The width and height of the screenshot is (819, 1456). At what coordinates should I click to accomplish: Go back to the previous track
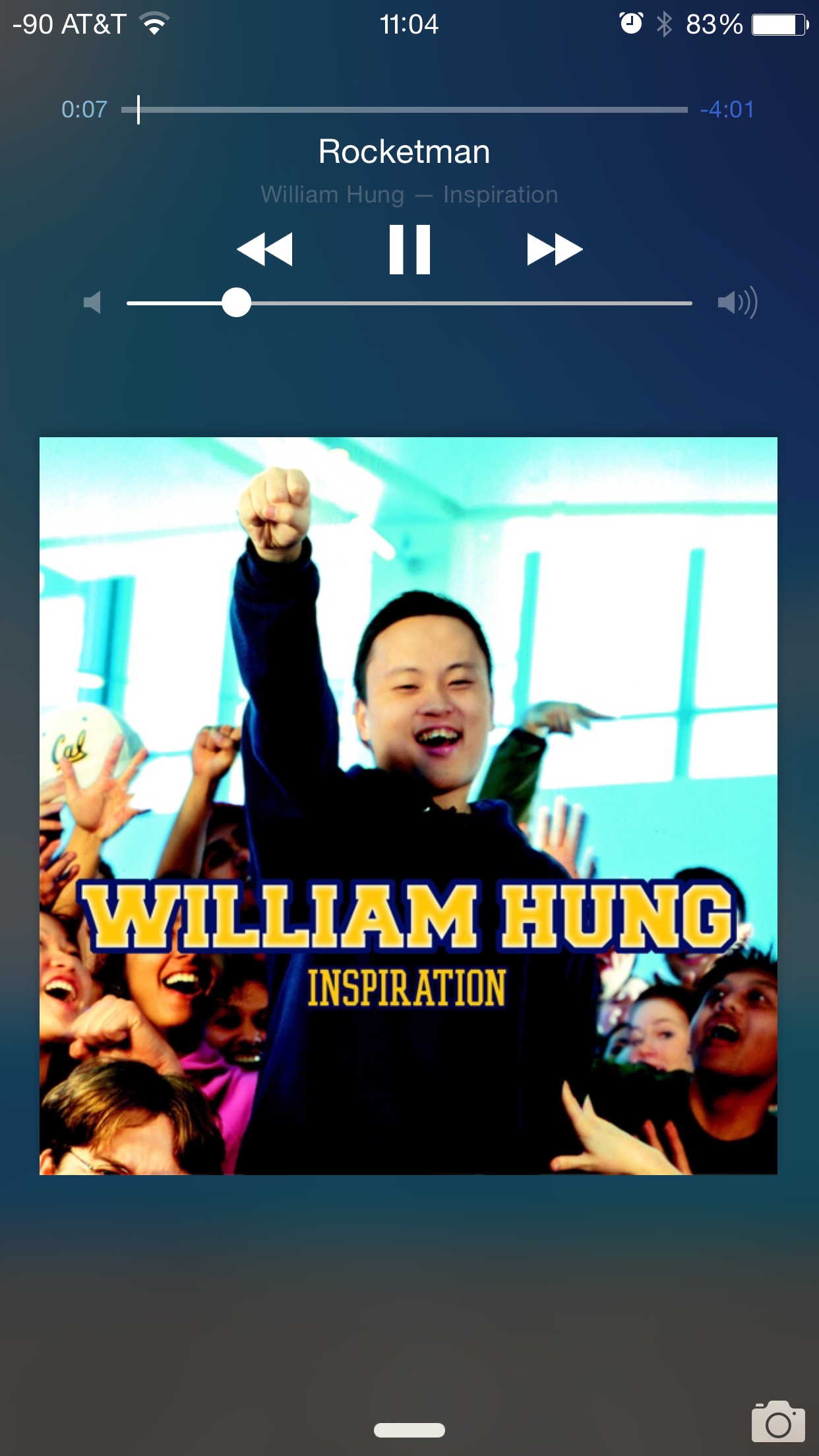click(264, 249)
